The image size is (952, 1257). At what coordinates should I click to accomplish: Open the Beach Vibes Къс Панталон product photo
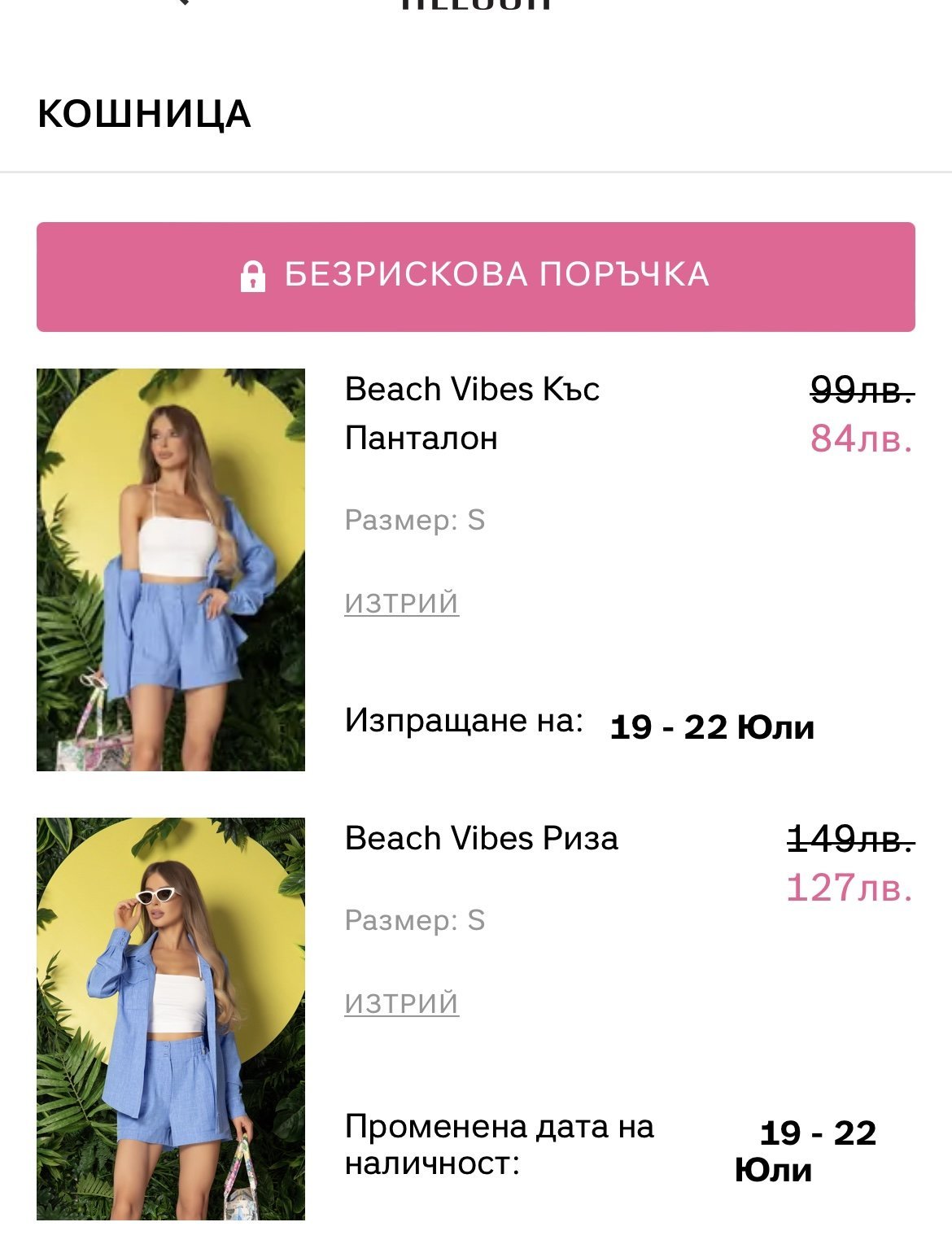pos(171,570)
